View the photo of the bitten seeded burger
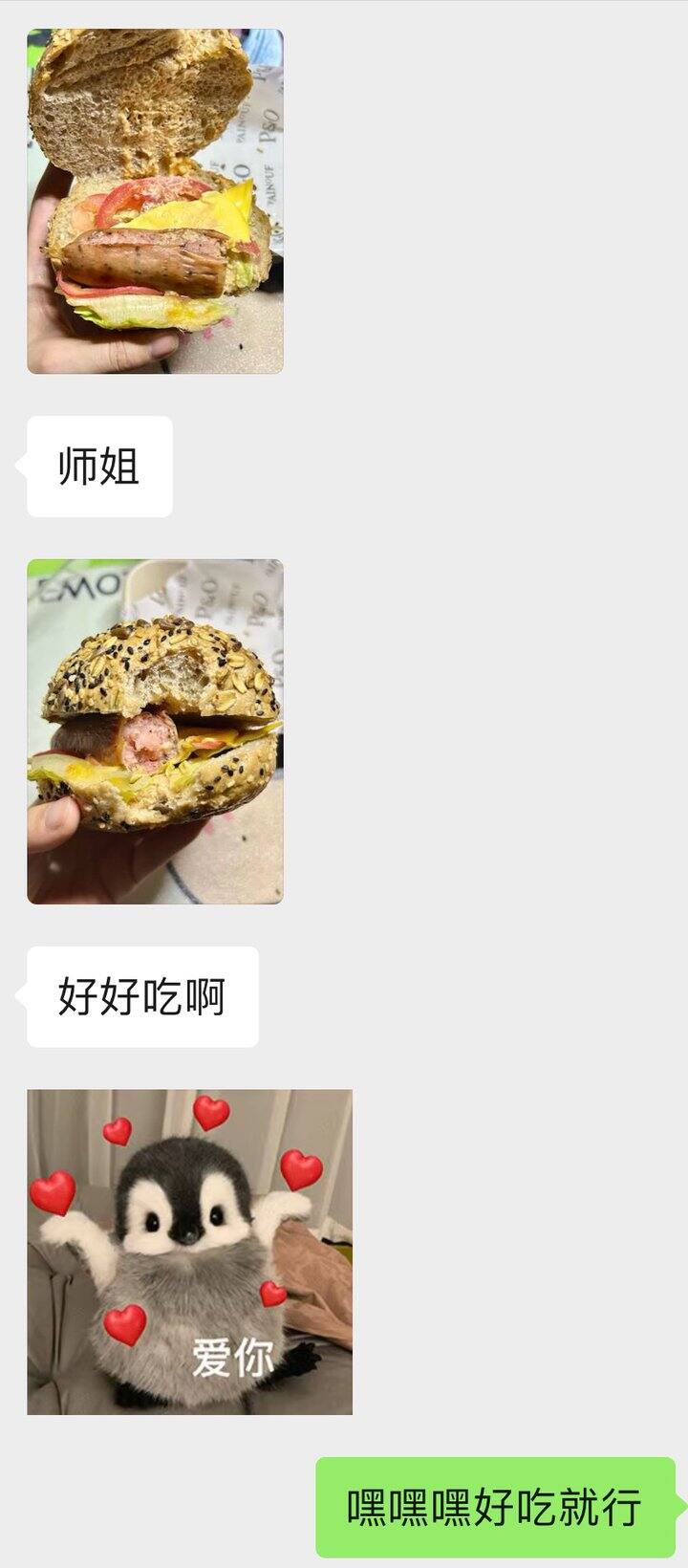Image resolution: width=688 pixels, height=1568 pixels. click(x=155, y=731)
